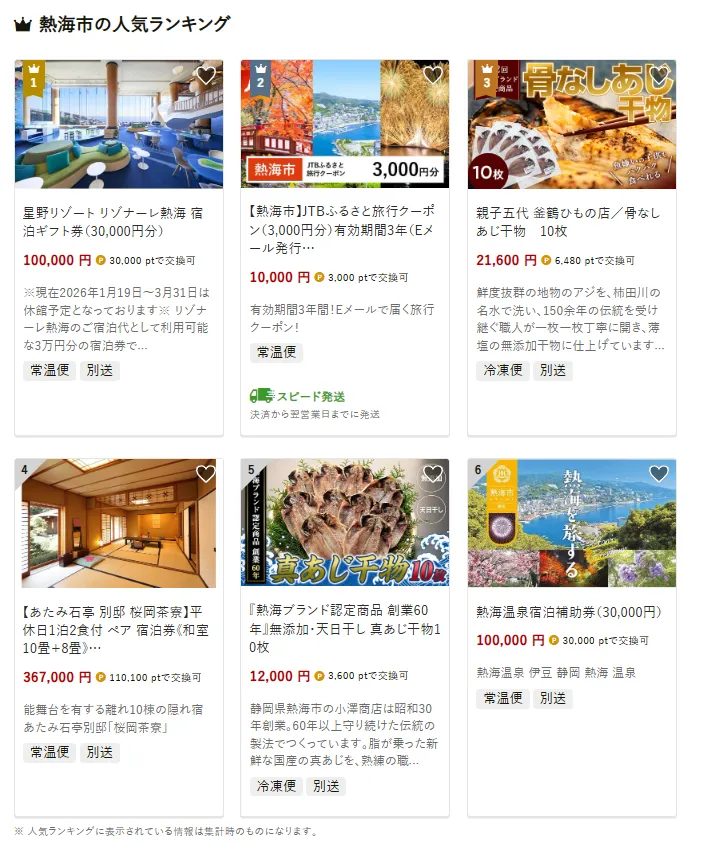Like the 骨なしあじ干物 10枚 item
This screenshot has height=846, width=710.
tap(659, 75)
